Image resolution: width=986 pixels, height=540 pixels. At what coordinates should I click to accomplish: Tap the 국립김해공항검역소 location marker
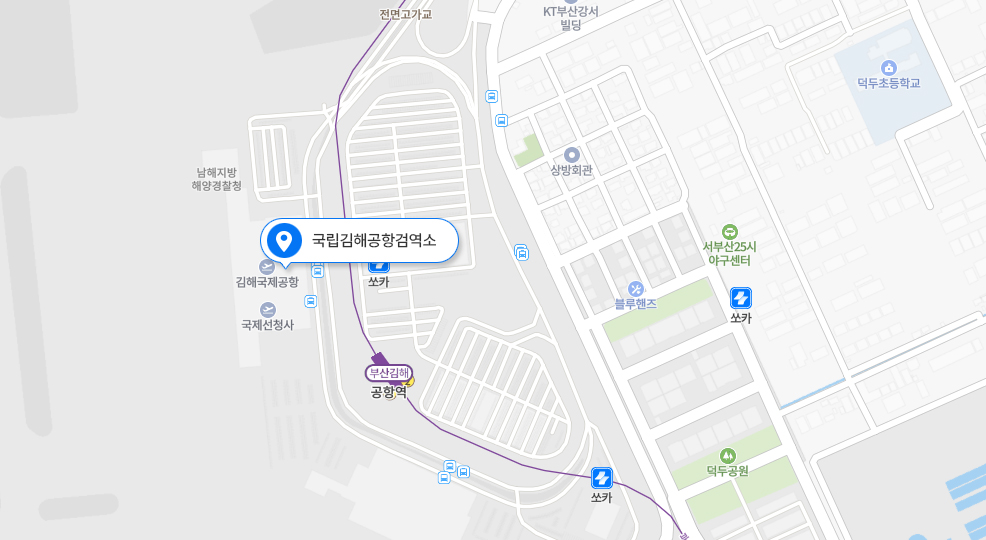[x=285, y=240]
